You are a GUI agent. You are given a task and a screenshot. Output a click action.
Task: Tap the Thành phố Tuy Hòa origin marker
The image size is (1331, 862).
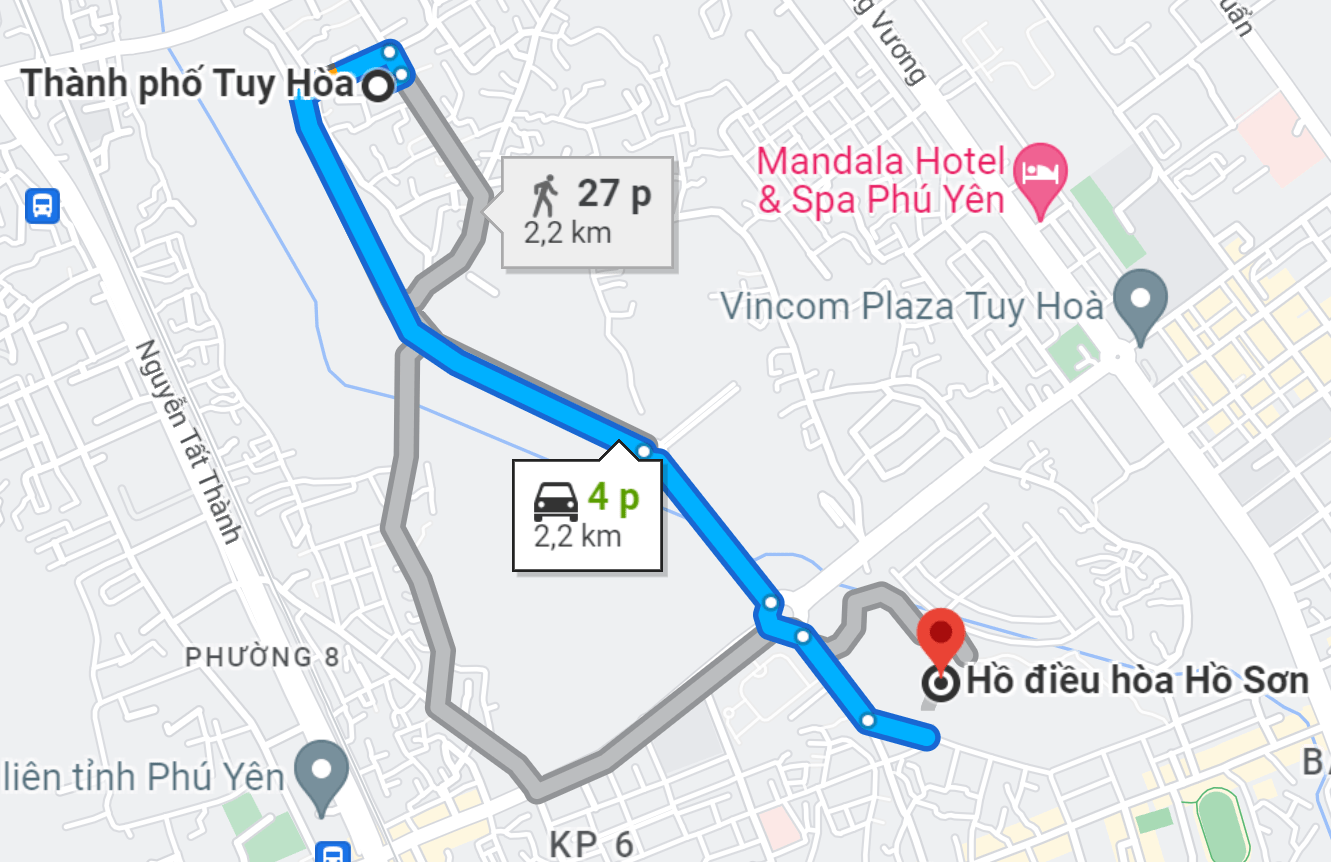pyautogui.click(x=377, y=87)
